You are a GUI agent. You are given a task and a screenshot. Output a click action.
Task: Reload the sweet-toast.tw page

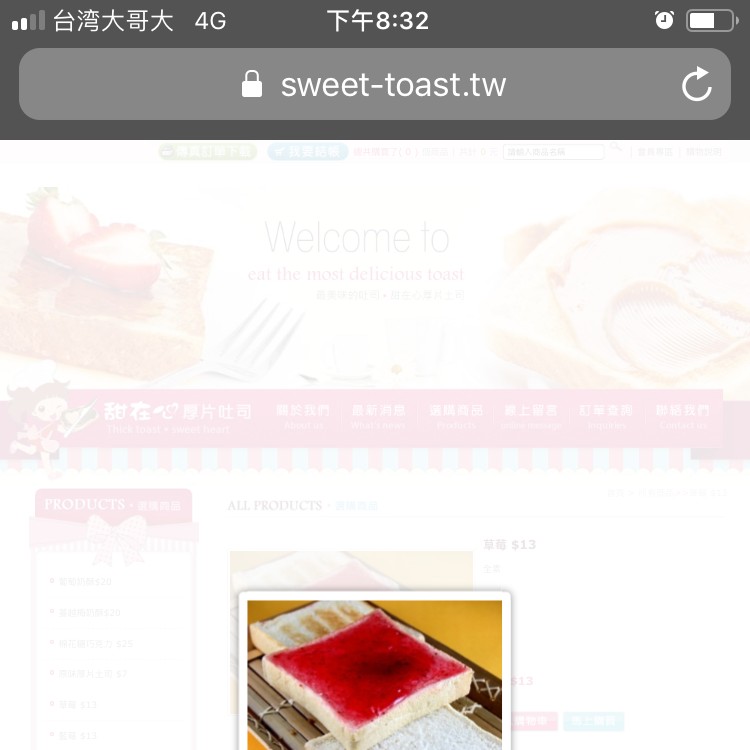coord(697,85)
